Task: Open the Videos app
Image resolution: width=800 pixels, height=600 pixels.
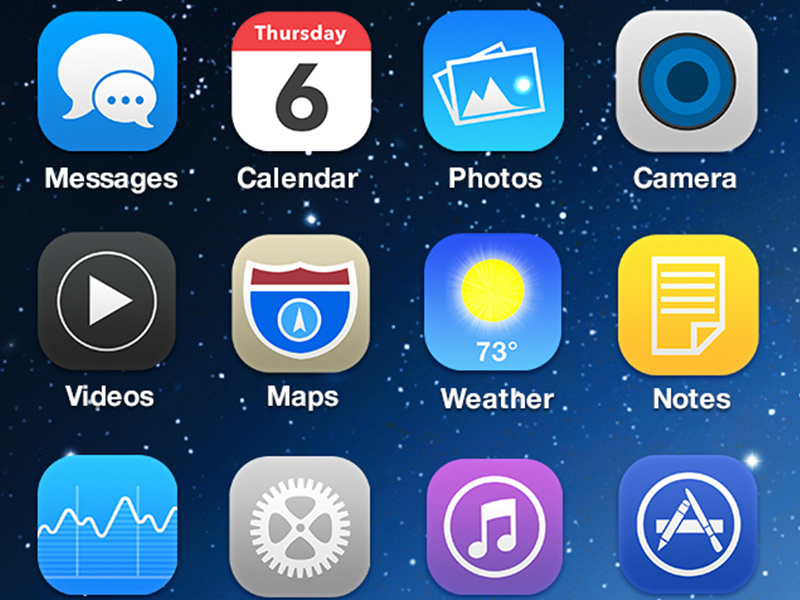Action: tap(107, 302)
